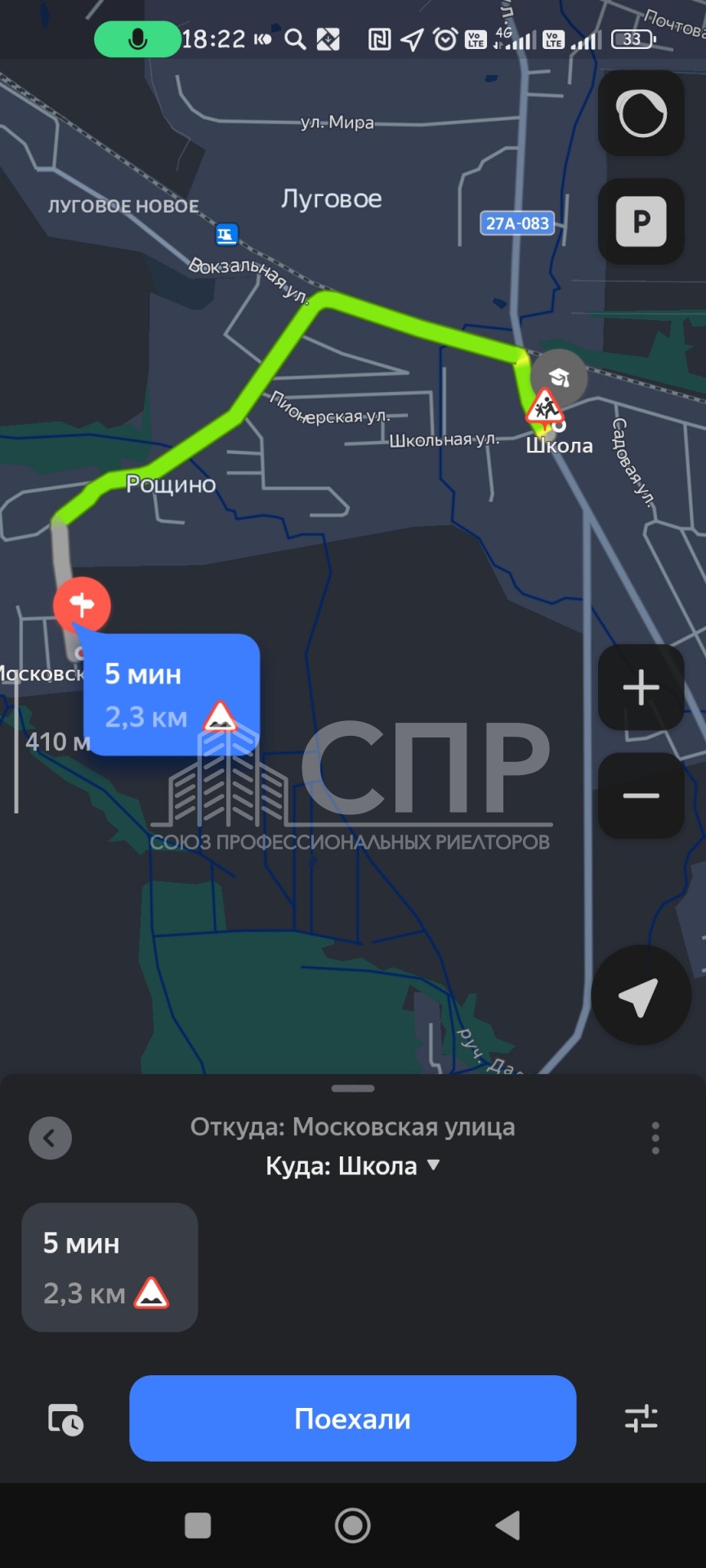Open the route parameters sliders icon
This screenshot has height=1568, width=706.
[641, 1419]
